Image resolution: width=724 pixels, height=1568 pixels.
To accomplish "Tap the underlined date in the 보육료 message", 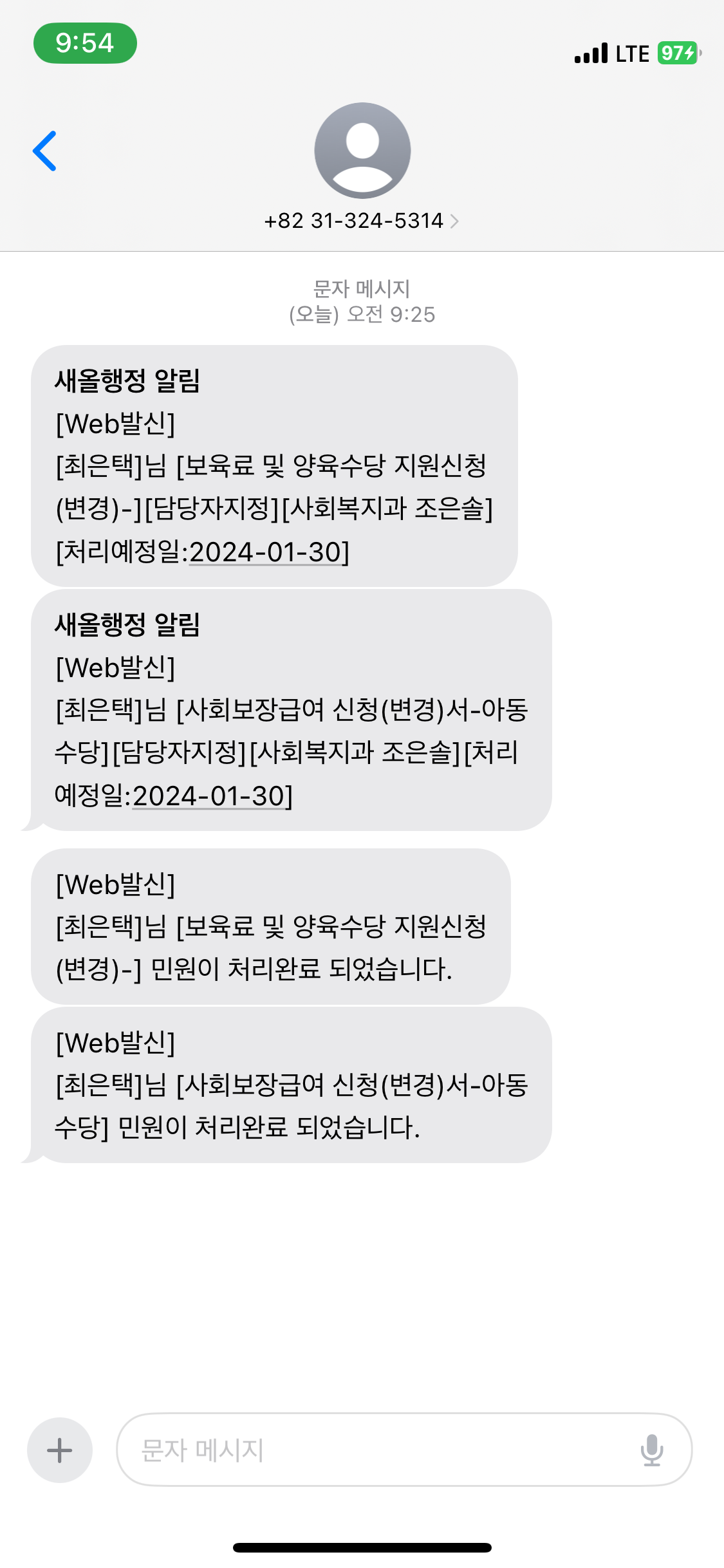I will coord(265,552).
